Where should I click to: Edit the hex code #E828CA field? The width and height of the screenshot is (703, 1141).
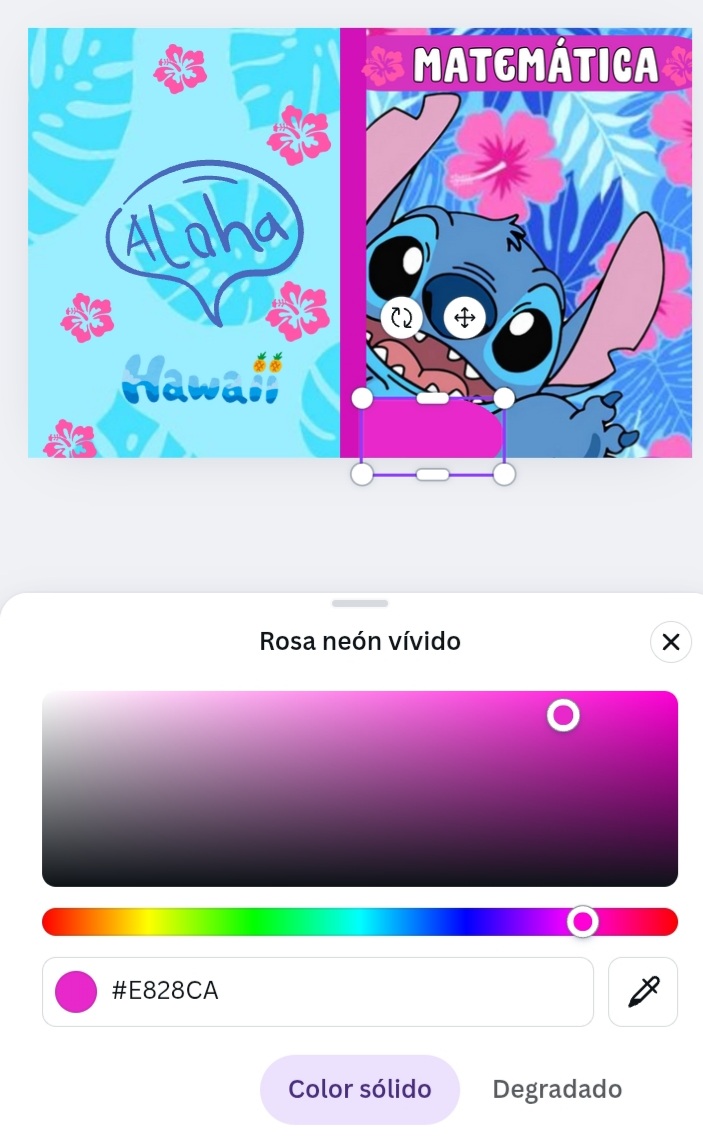pyautogui.click(x=340, y=991)
